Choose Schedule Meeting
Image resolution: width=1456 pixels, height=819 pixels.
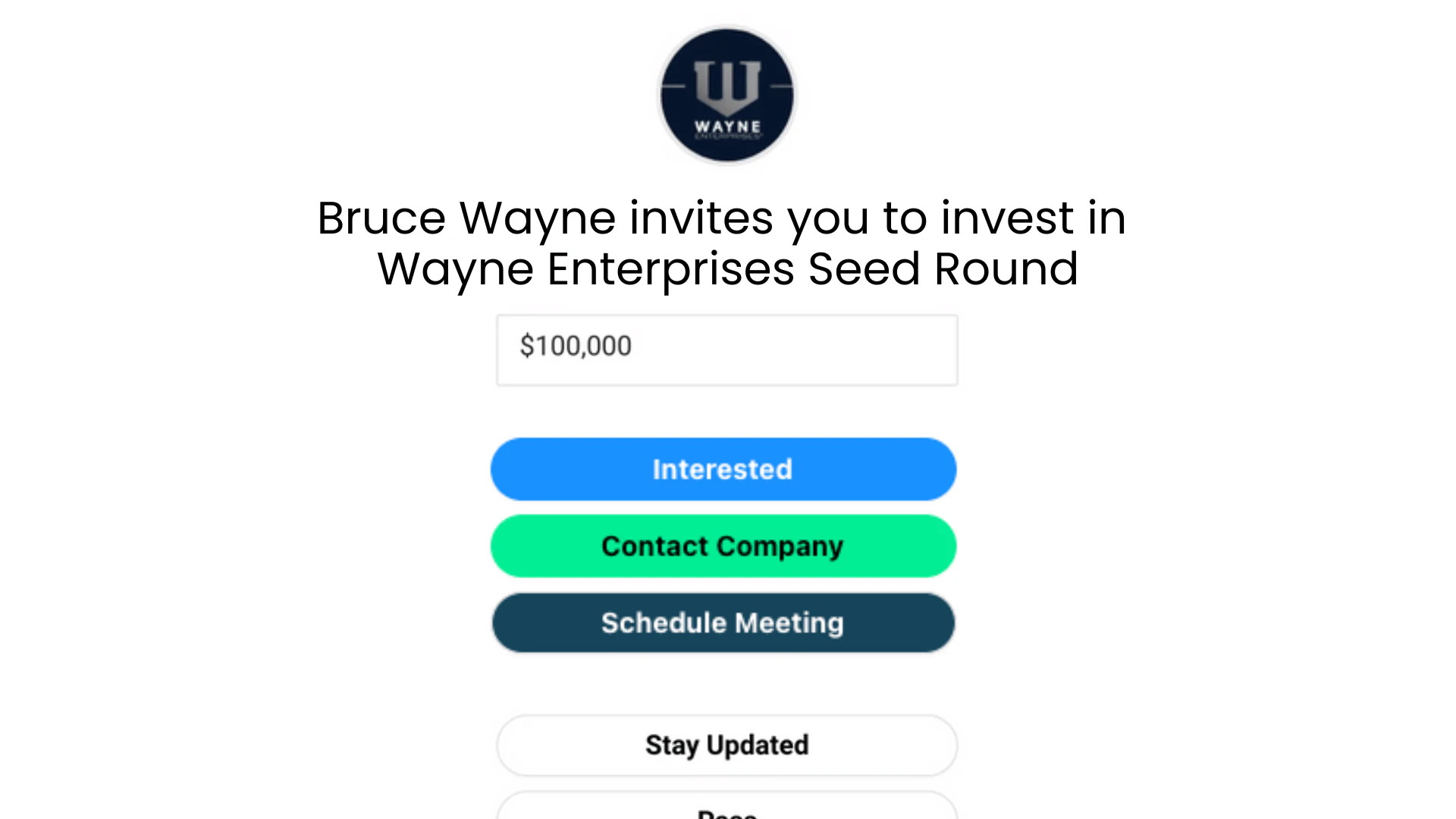tap(723, 623)
